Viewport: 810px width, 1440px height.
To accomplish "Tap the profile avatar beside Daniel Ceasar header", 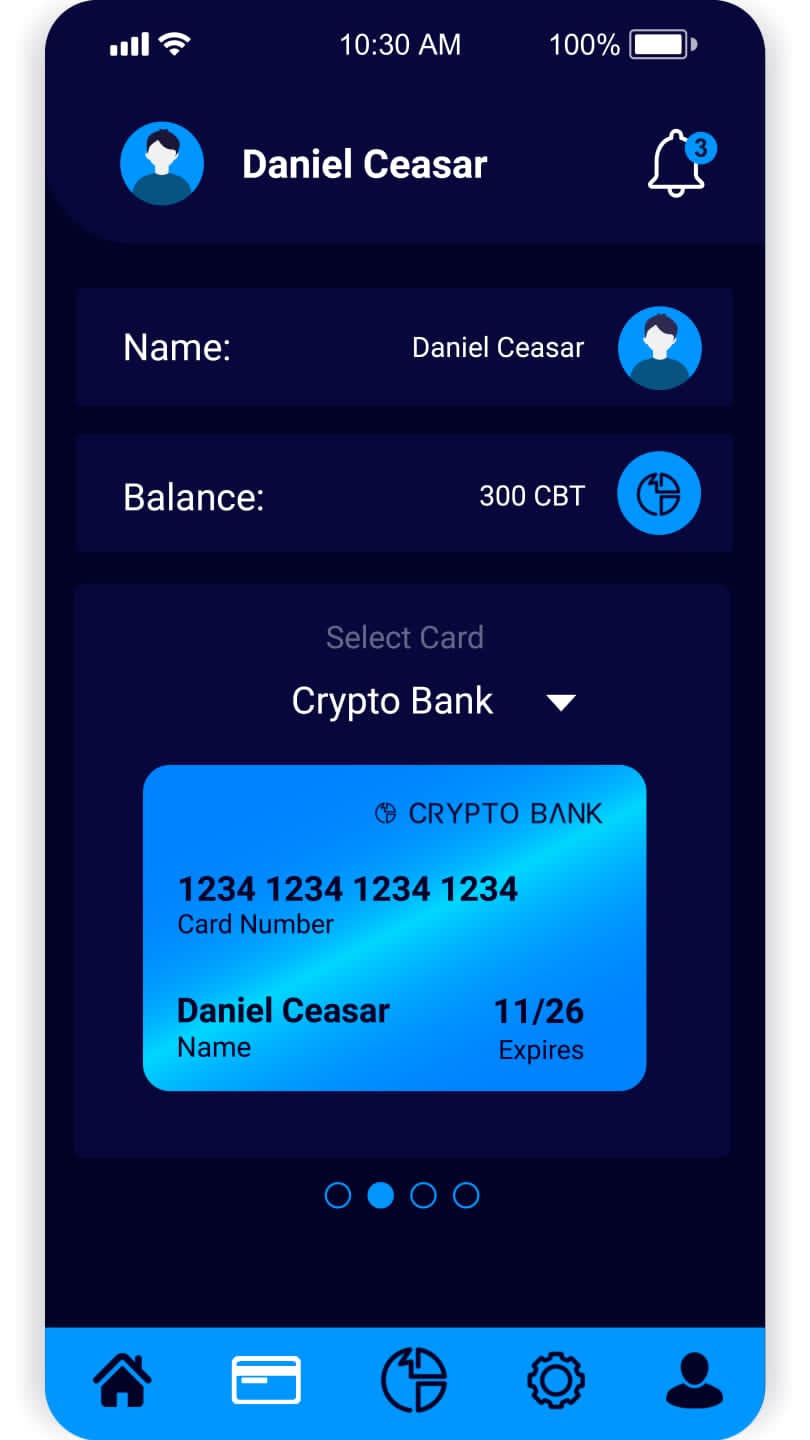I will 162,164.
